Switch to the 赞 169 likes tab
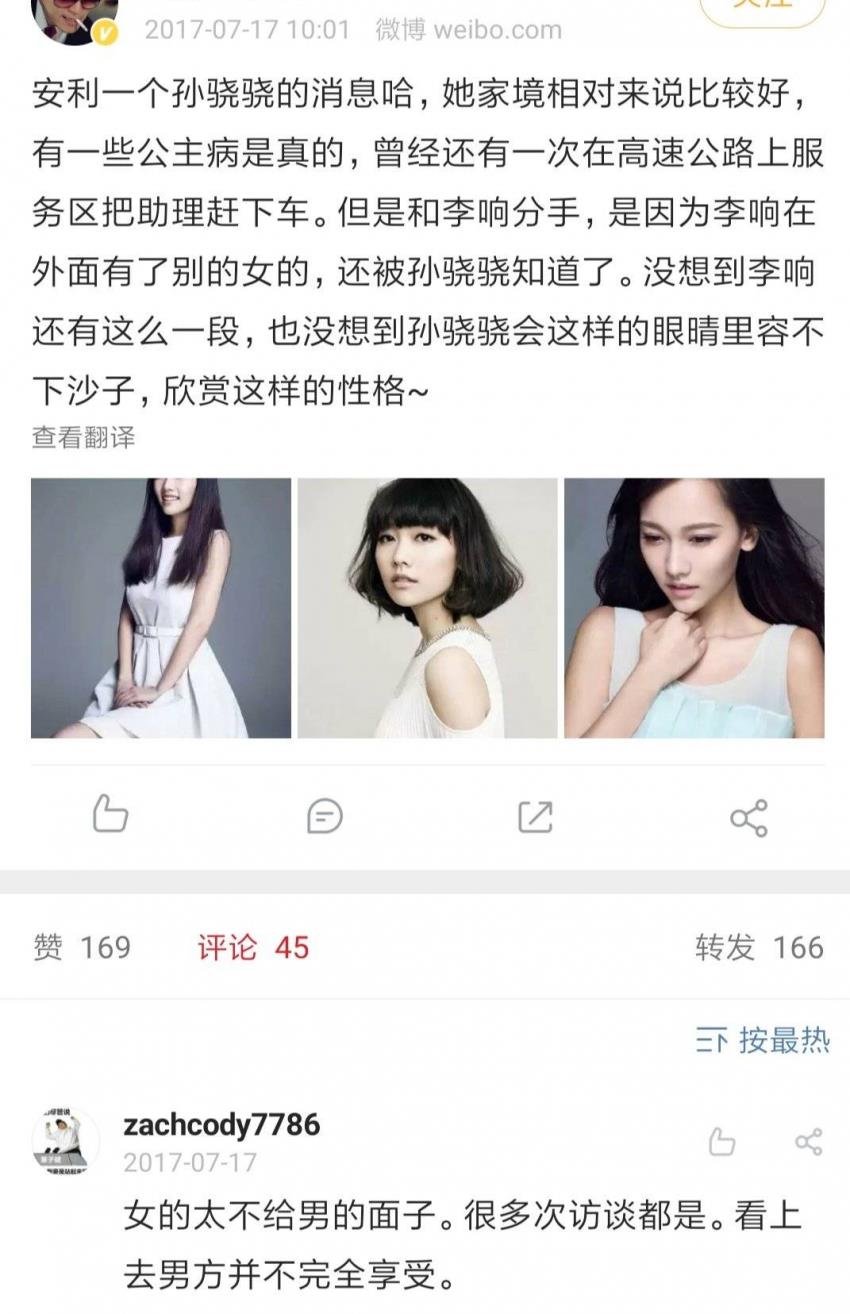This screenshot has width=850, height=1314. click(82, 947)
